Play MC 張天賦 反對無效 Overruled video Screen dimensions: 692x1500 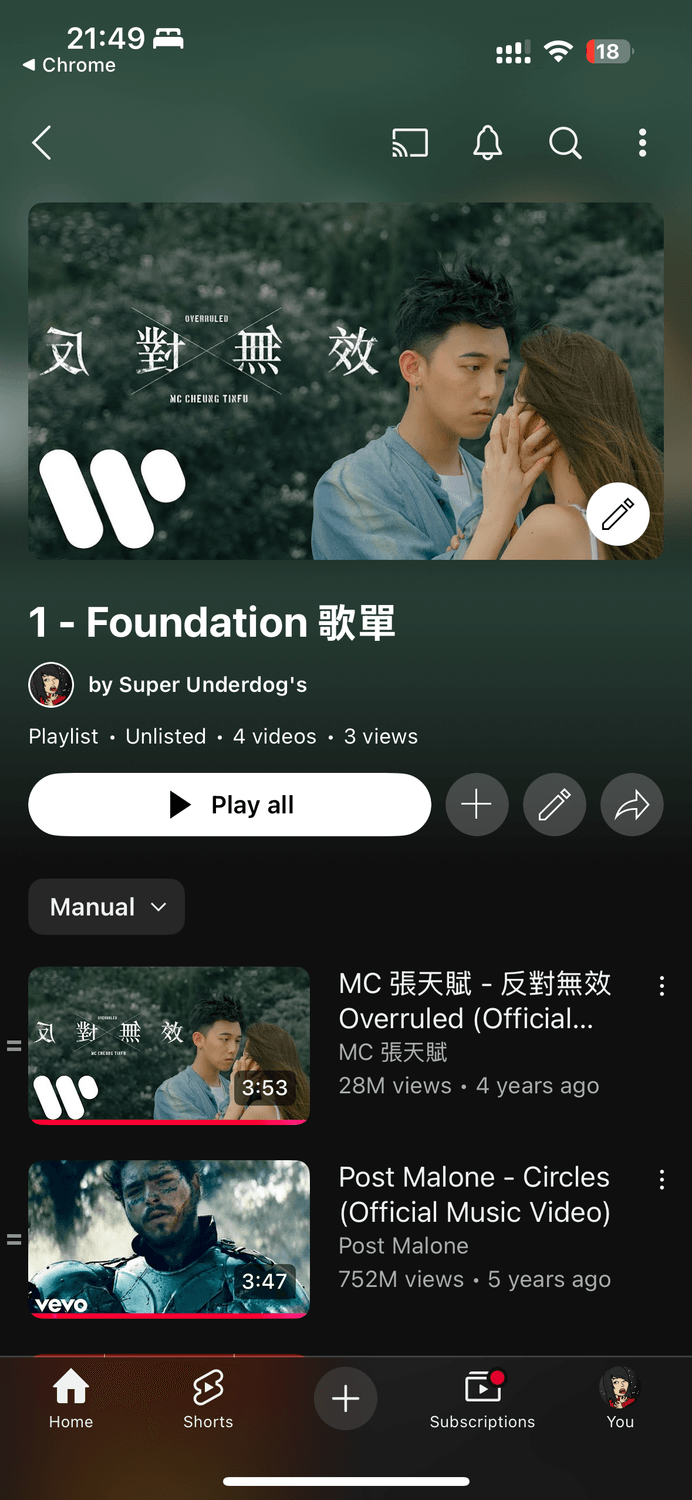click(x=169, y=1045)
